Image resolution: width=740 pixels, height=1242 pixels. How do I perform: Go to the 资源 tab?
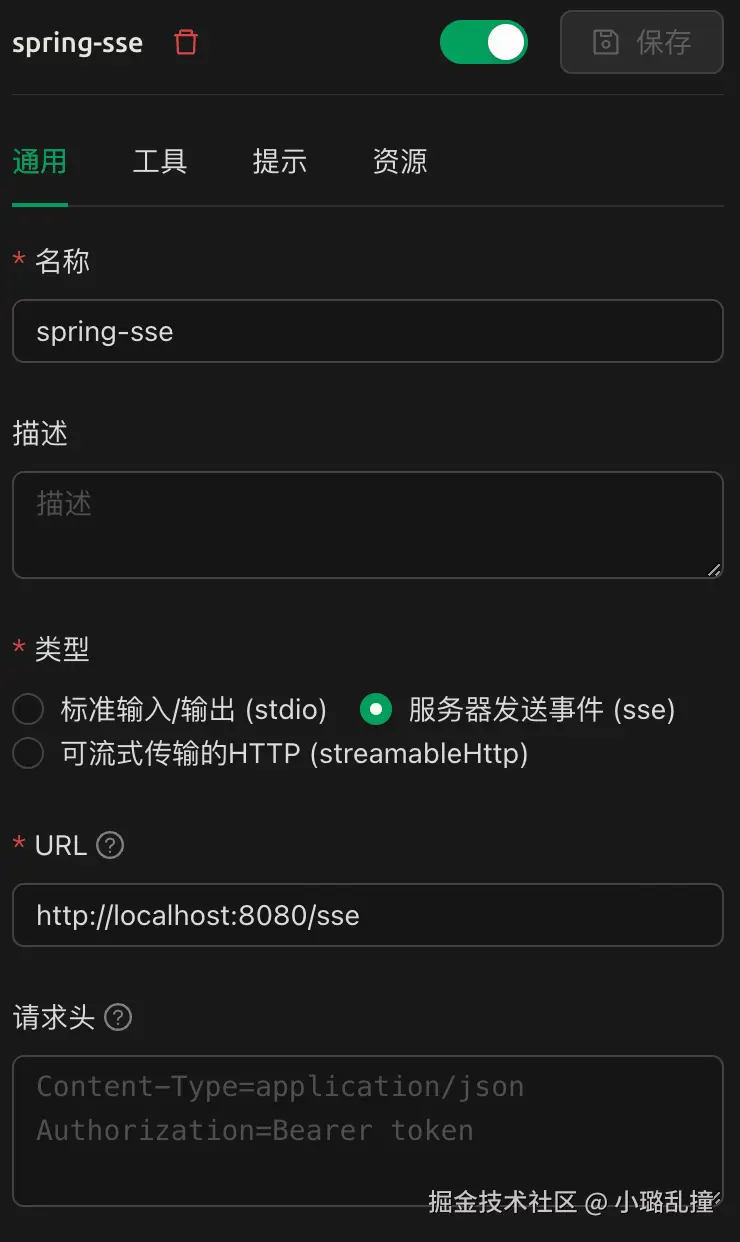coord(400,161)
